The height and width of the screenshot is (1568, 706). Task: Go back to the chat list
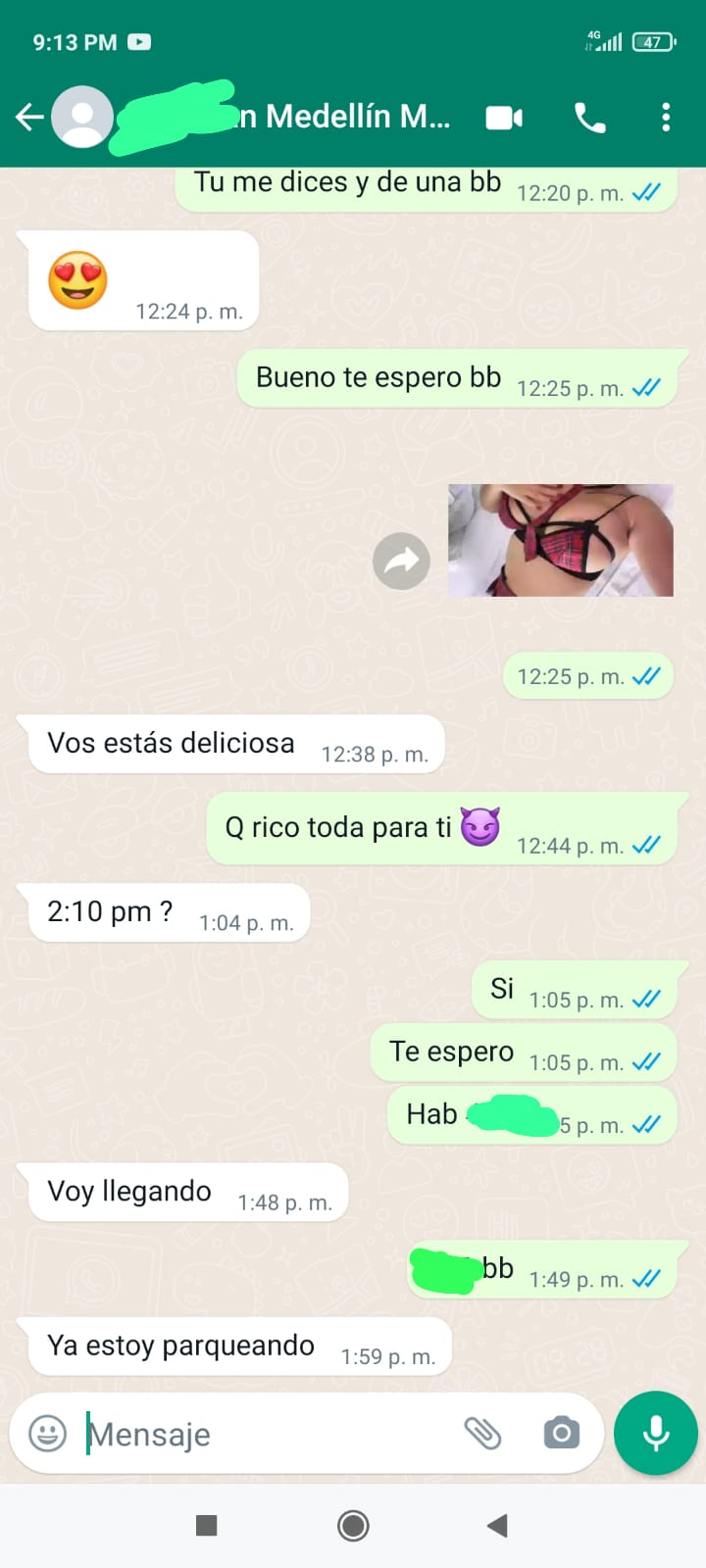(29, 118)
